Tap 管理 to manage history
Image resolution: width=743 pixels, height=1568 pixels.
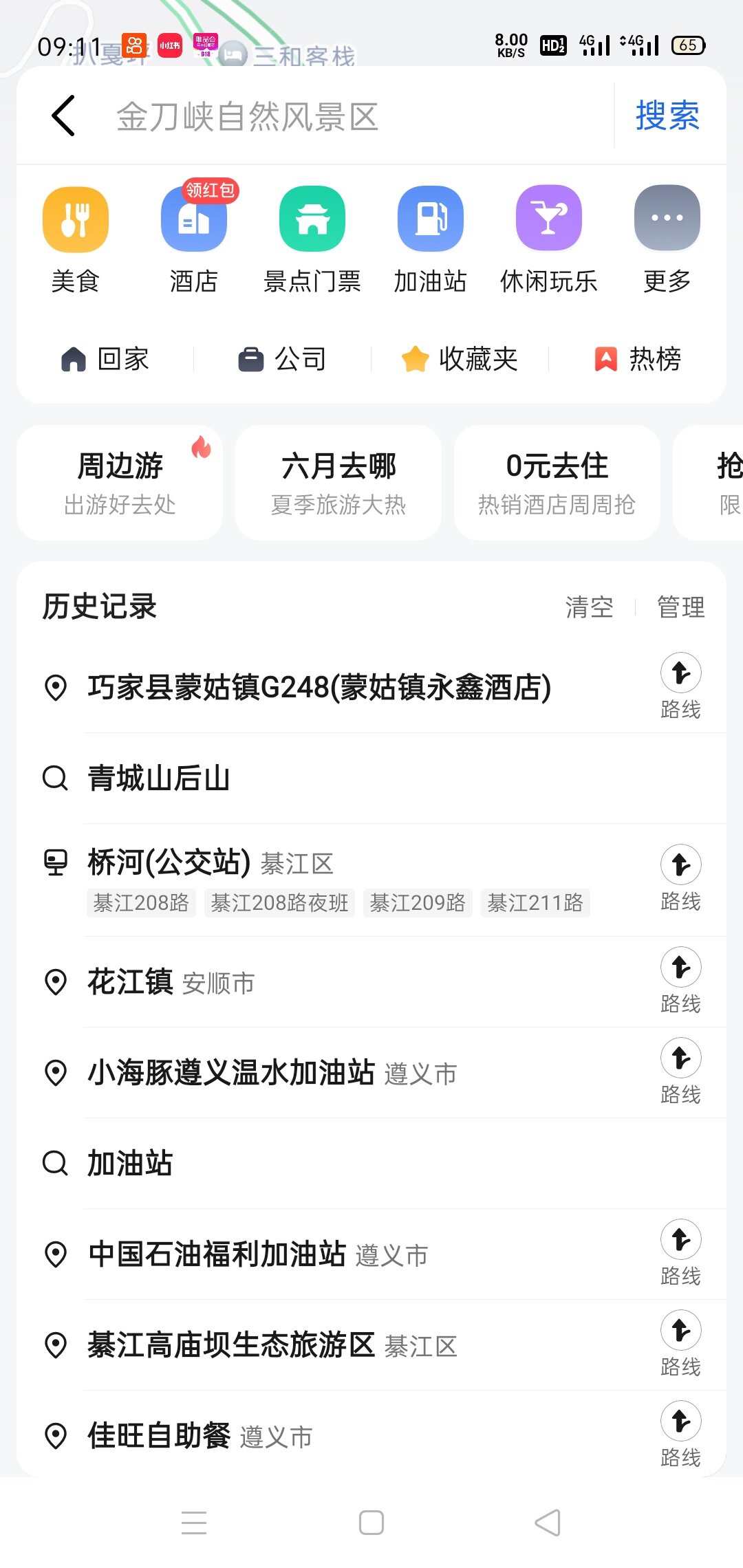pos(681,607)
